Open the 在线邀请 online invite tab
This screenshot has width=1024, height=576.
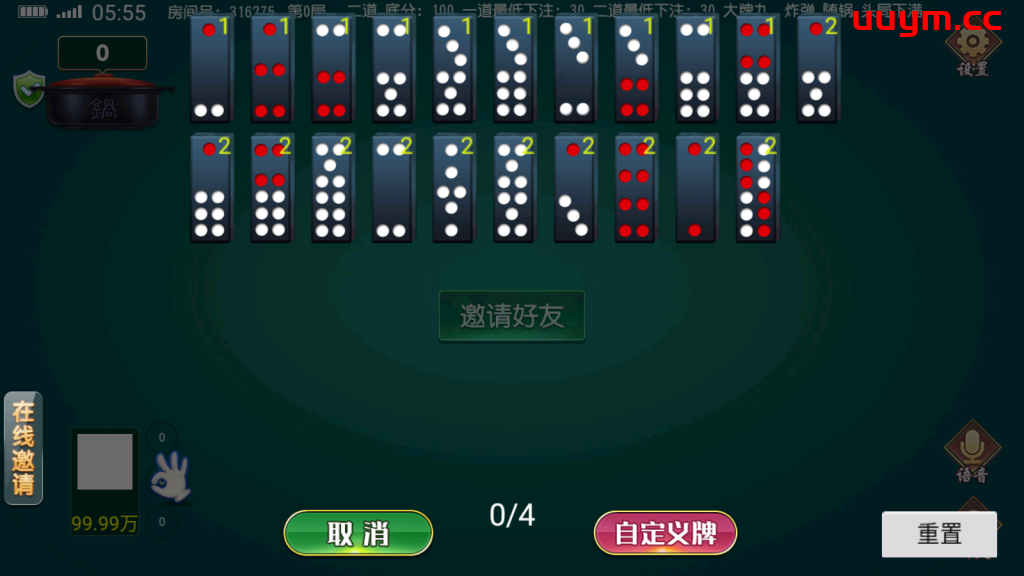23,448
